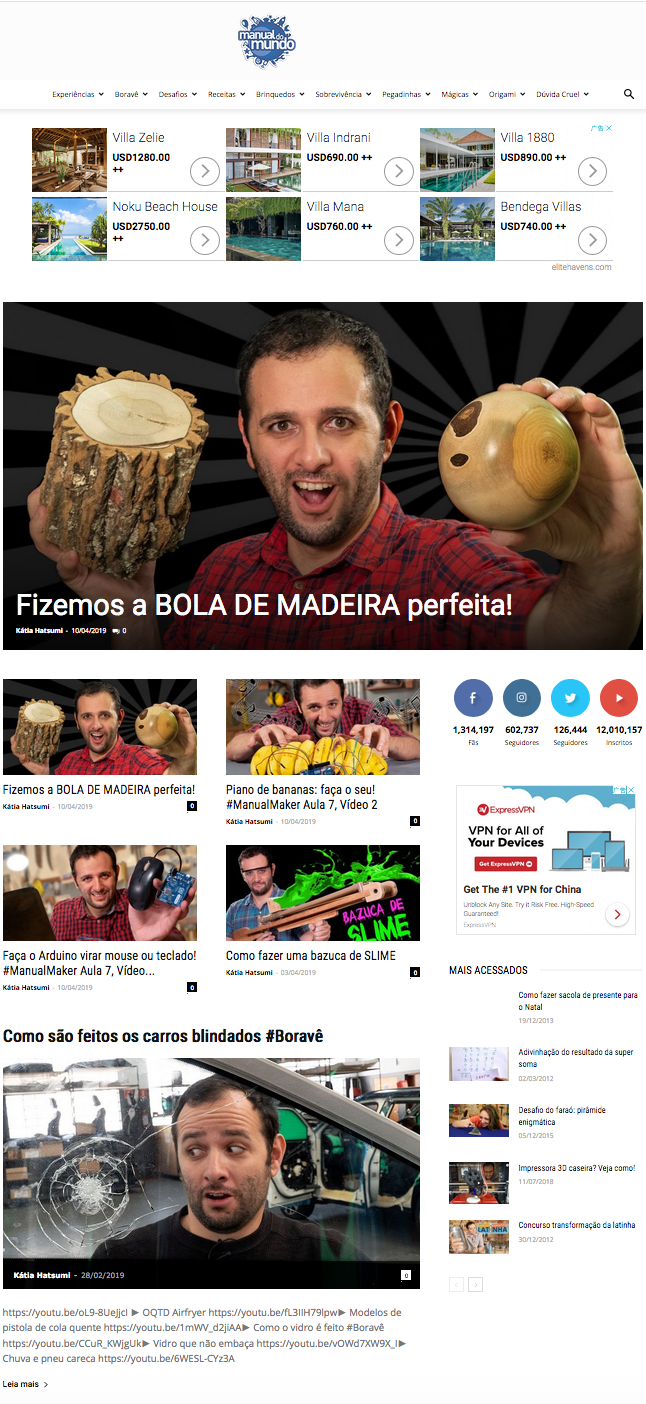Go to next page of Mais Acessados

476,1285
